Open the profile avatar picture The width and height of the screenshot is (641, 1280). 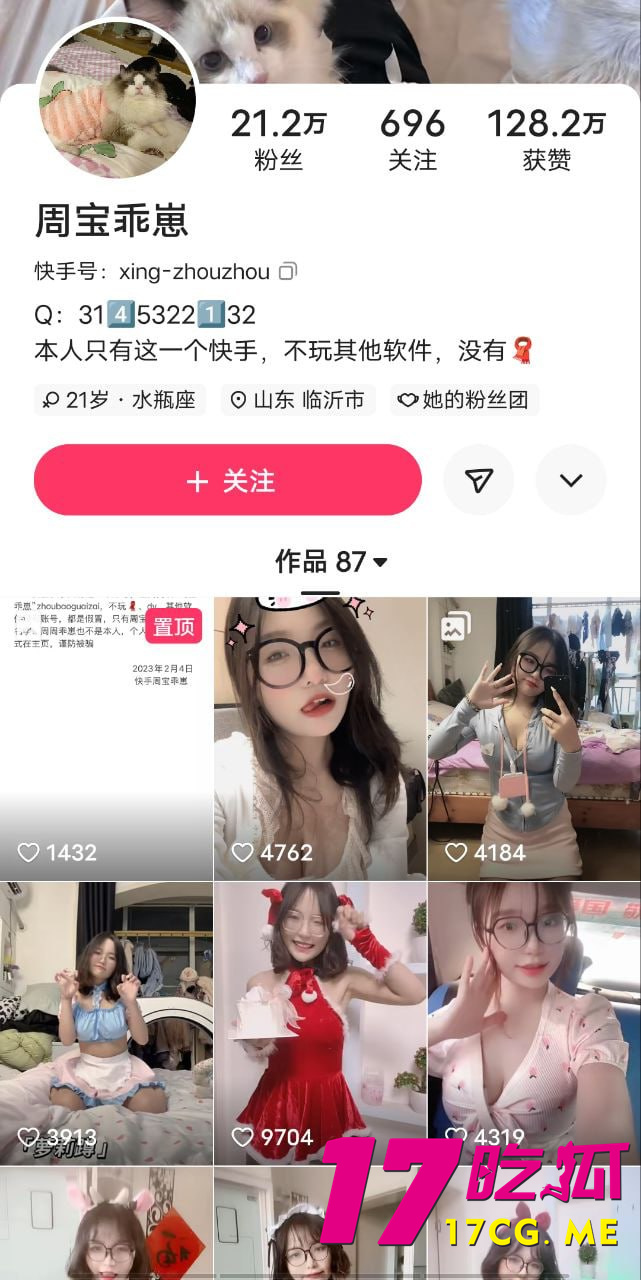[116, 98]
